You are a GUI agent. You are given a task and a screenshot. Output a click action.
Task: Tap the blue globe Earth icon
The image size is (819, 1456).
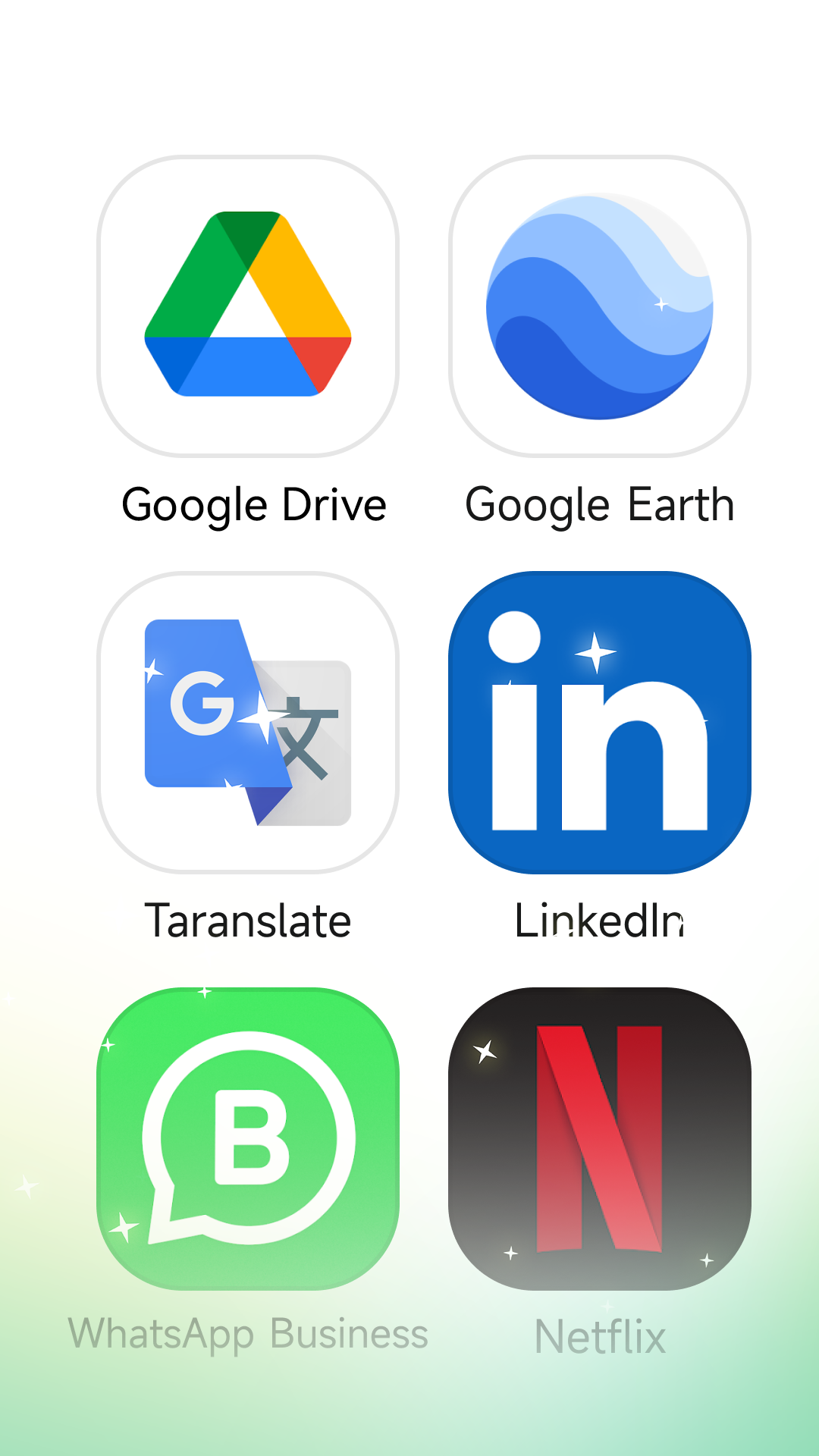pos(599,303)
